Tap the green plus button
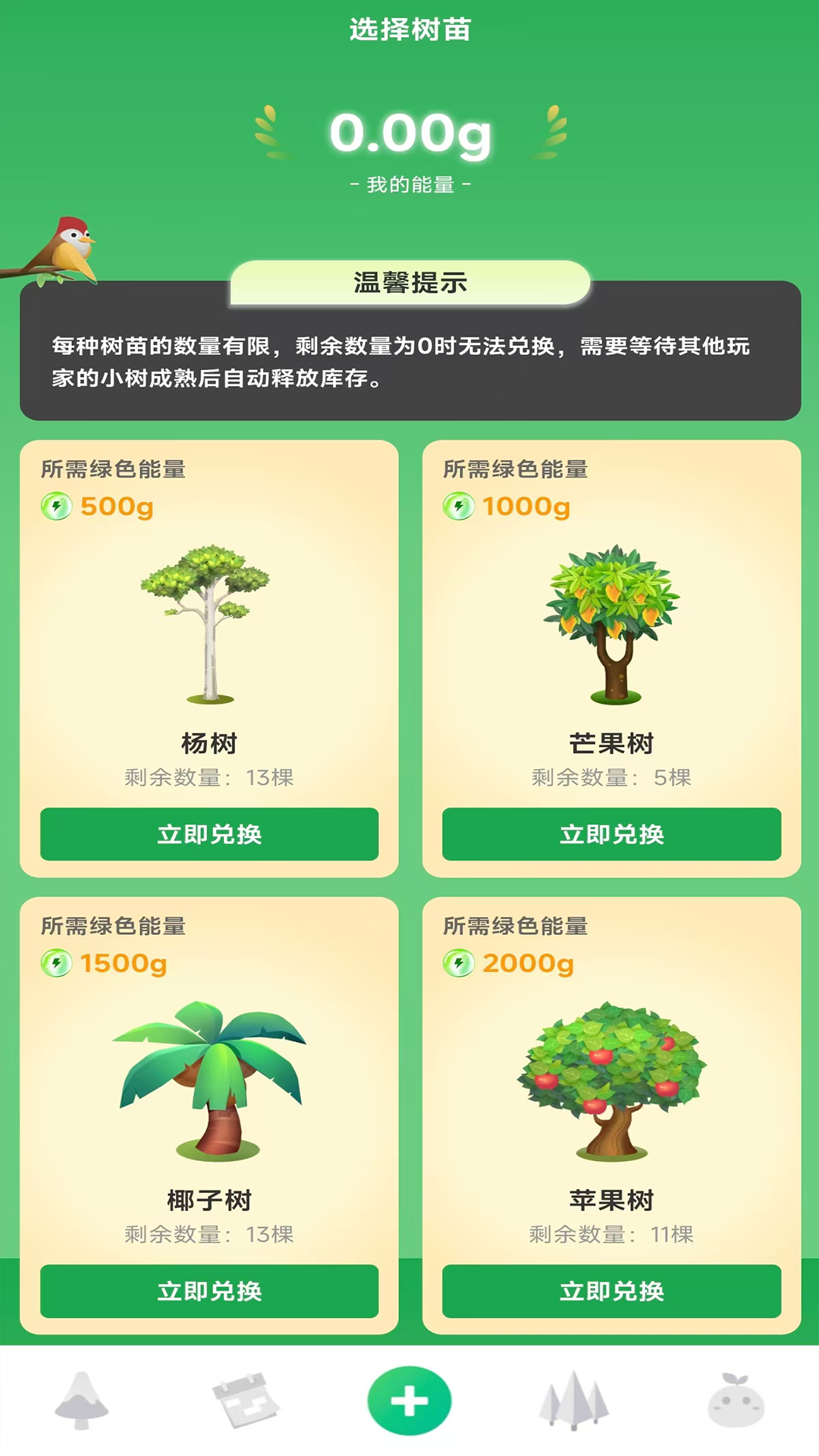This screenshot has height=1456, width=819. click(x=409, y=1401)
